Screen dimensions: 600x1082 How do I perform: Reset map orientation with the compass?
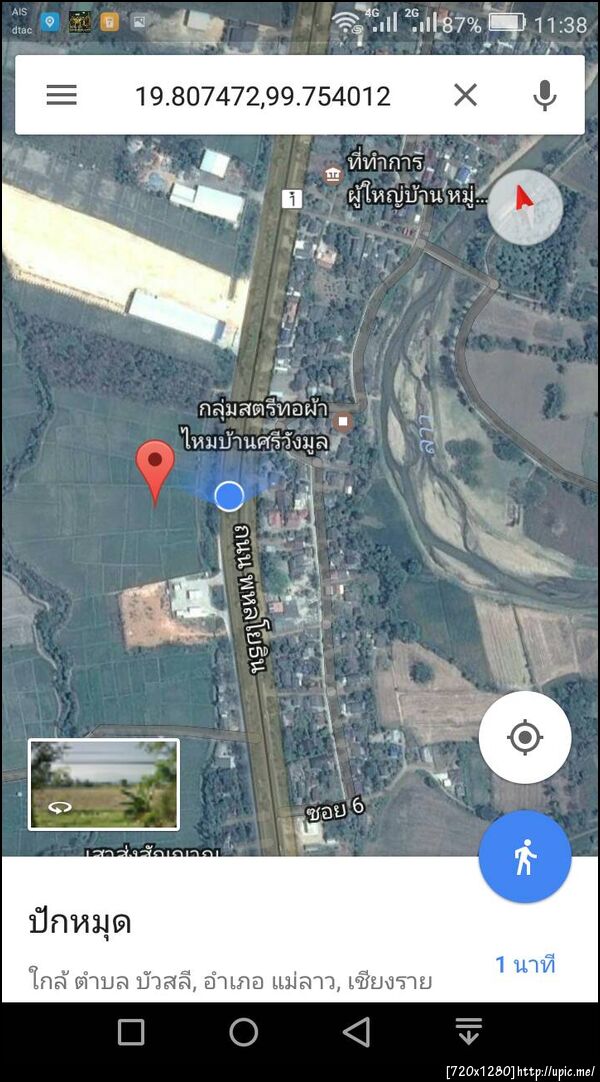click(x=524, y=199)
